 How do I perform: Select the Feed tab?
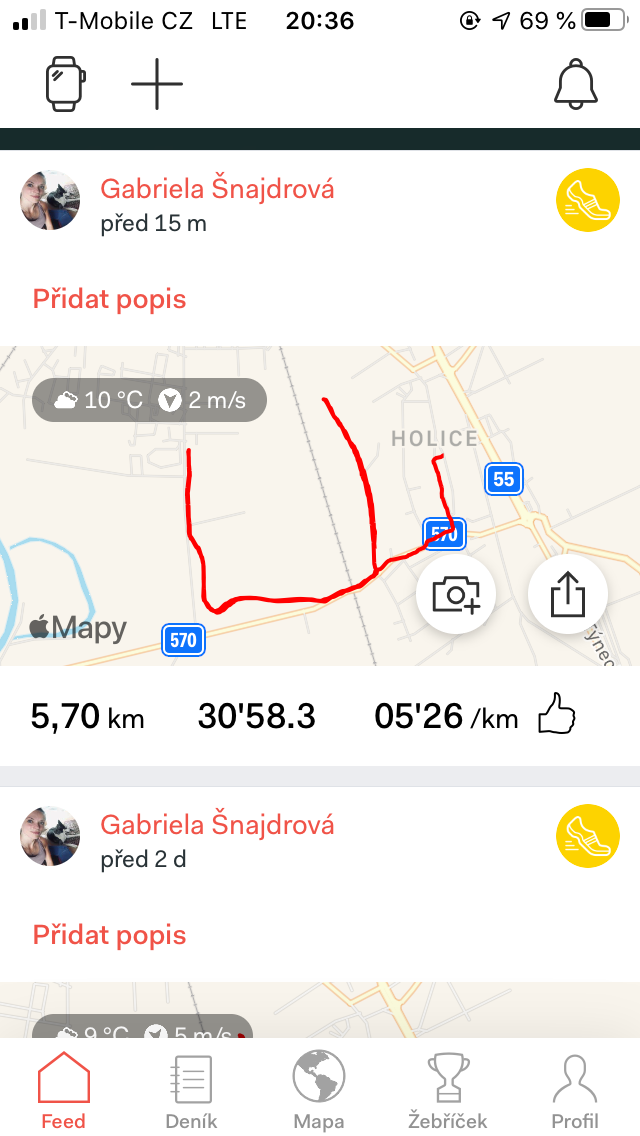point(63,1091)
